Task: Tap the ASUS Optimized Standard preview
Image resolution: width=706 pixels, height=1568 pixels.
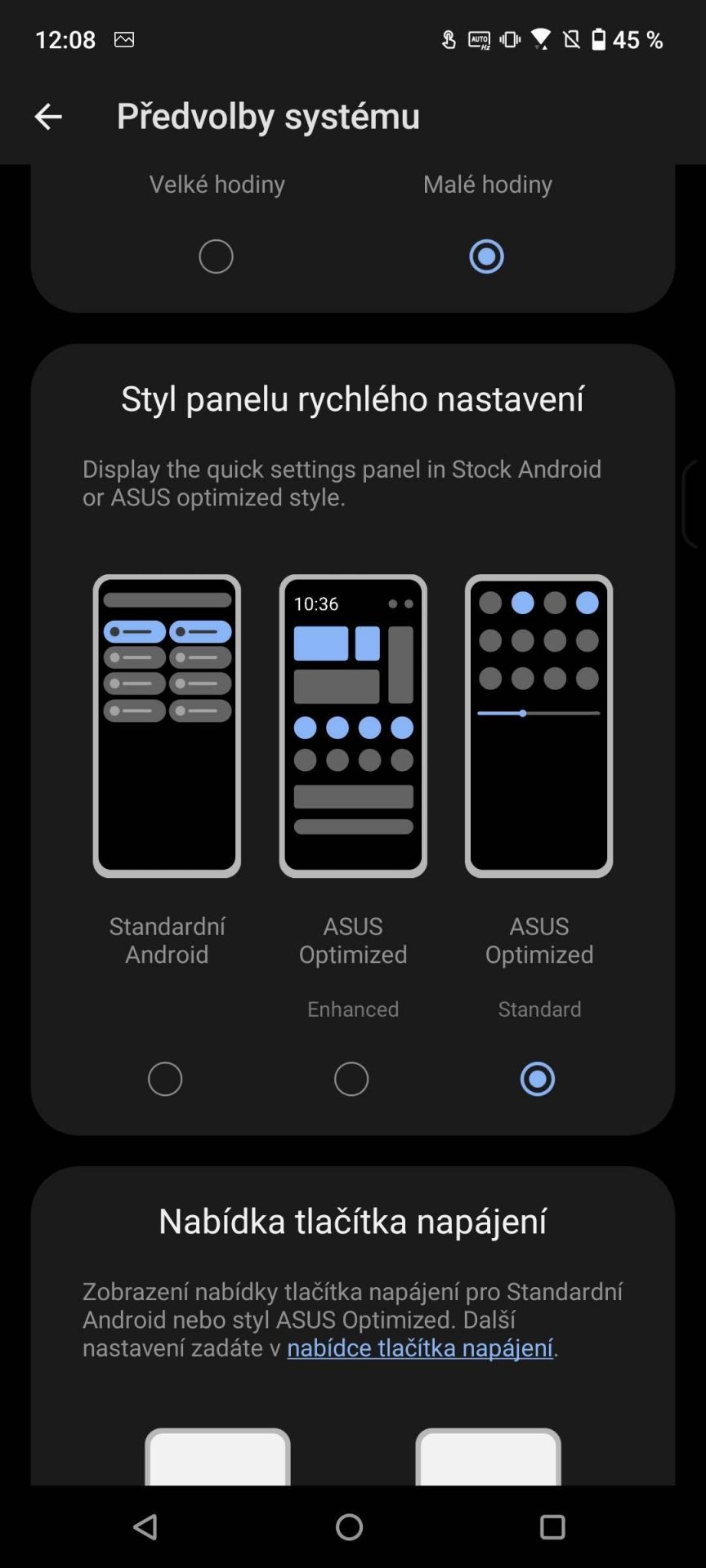Action: tap(538, 725)
